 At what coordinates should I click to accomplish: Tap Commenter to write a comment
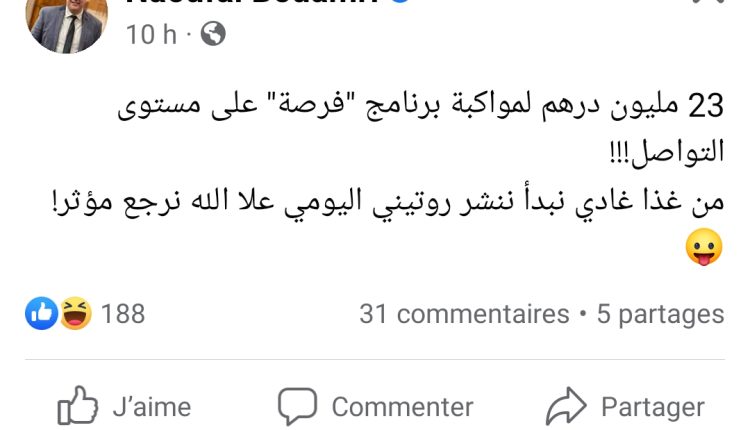[374, 407]
